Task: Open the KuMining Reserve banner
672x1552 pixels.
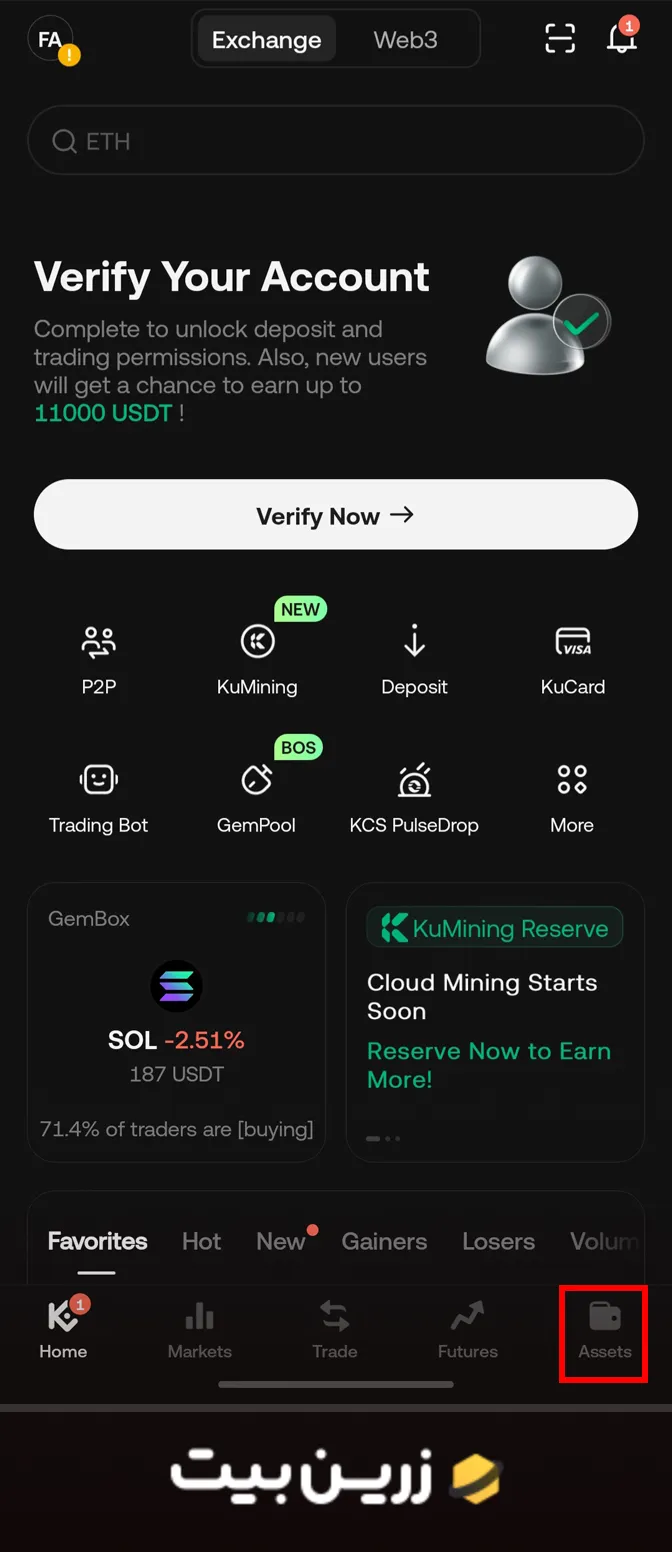Action: click(495, 1022)
